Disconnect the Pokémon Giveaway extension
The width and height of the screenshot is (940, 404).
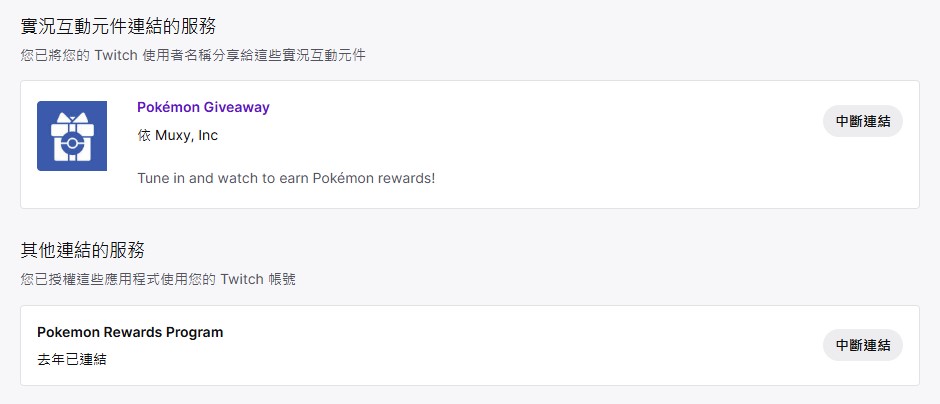[862, 121]
